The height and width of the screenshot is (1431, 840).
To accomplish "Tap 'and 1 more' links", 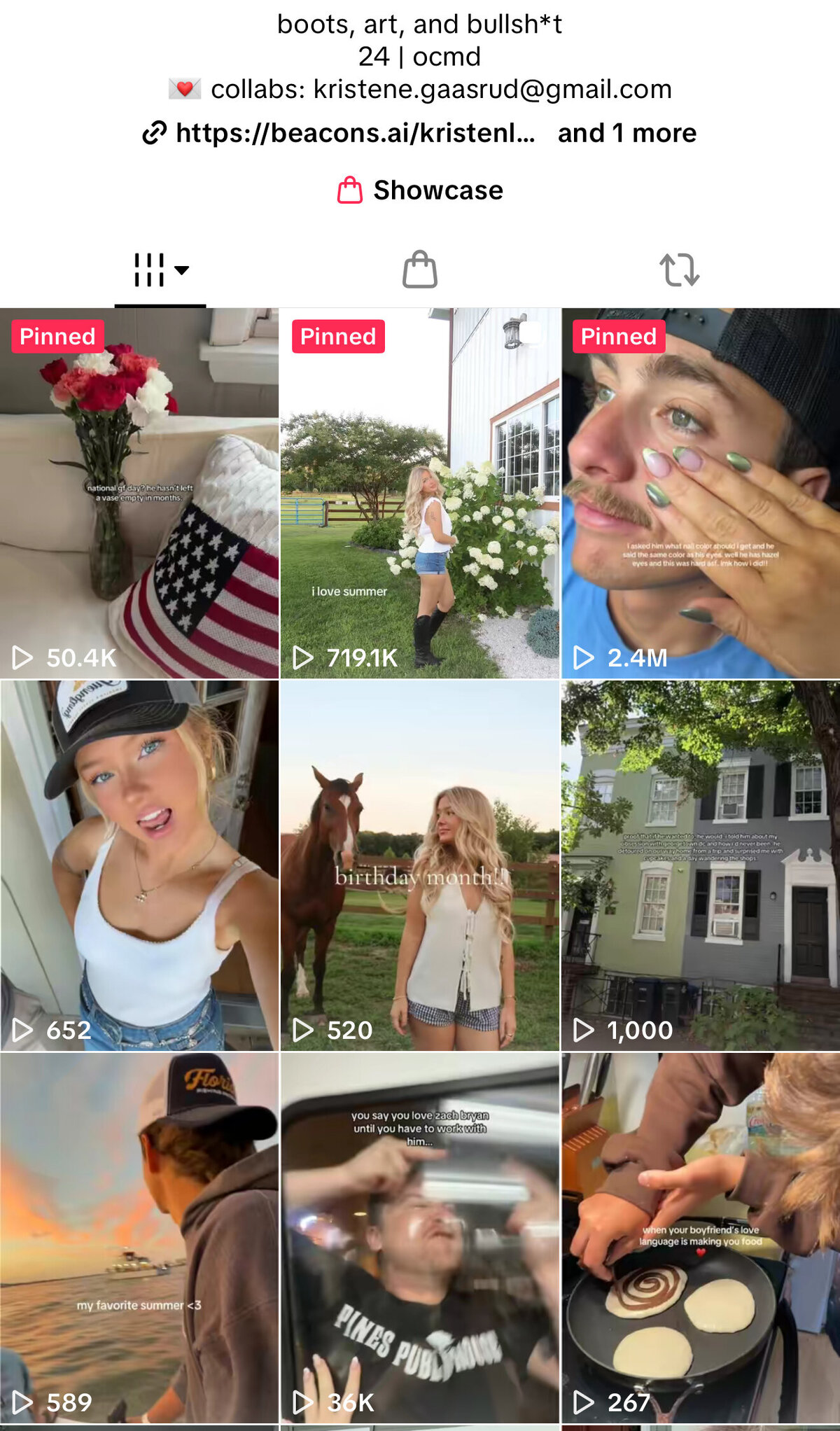I will pos(626,133).
